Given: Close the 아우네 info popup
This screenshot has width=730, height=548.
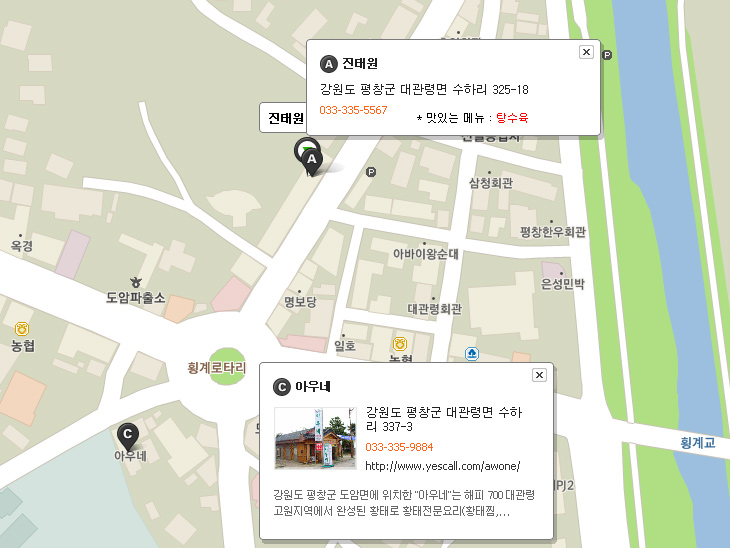Looking at the screenshot, I should pos(539,375).
